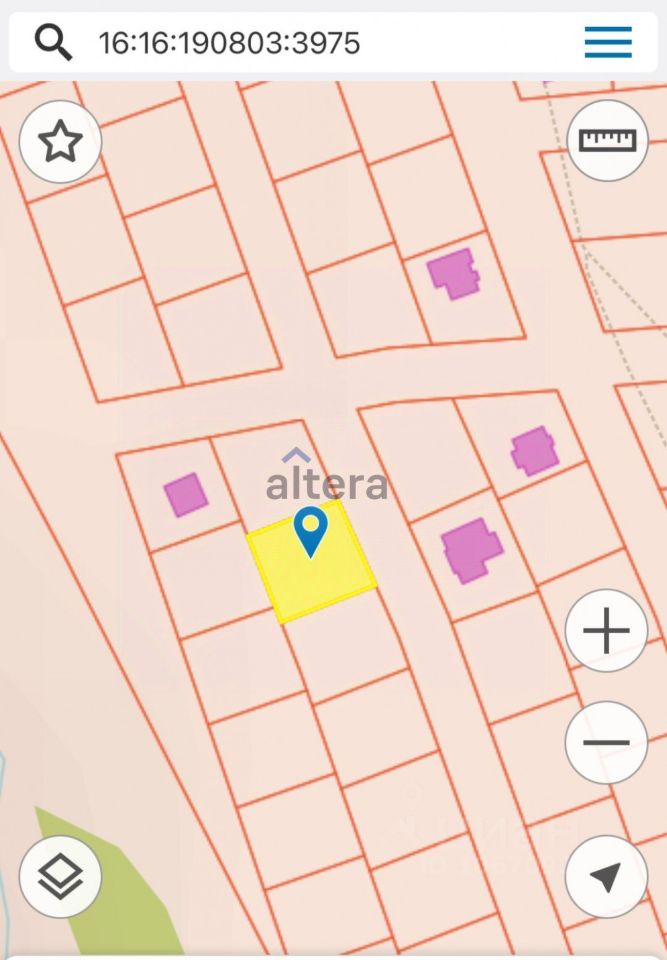
Task: Add this parcel to favorites
Action: point(60,142)
